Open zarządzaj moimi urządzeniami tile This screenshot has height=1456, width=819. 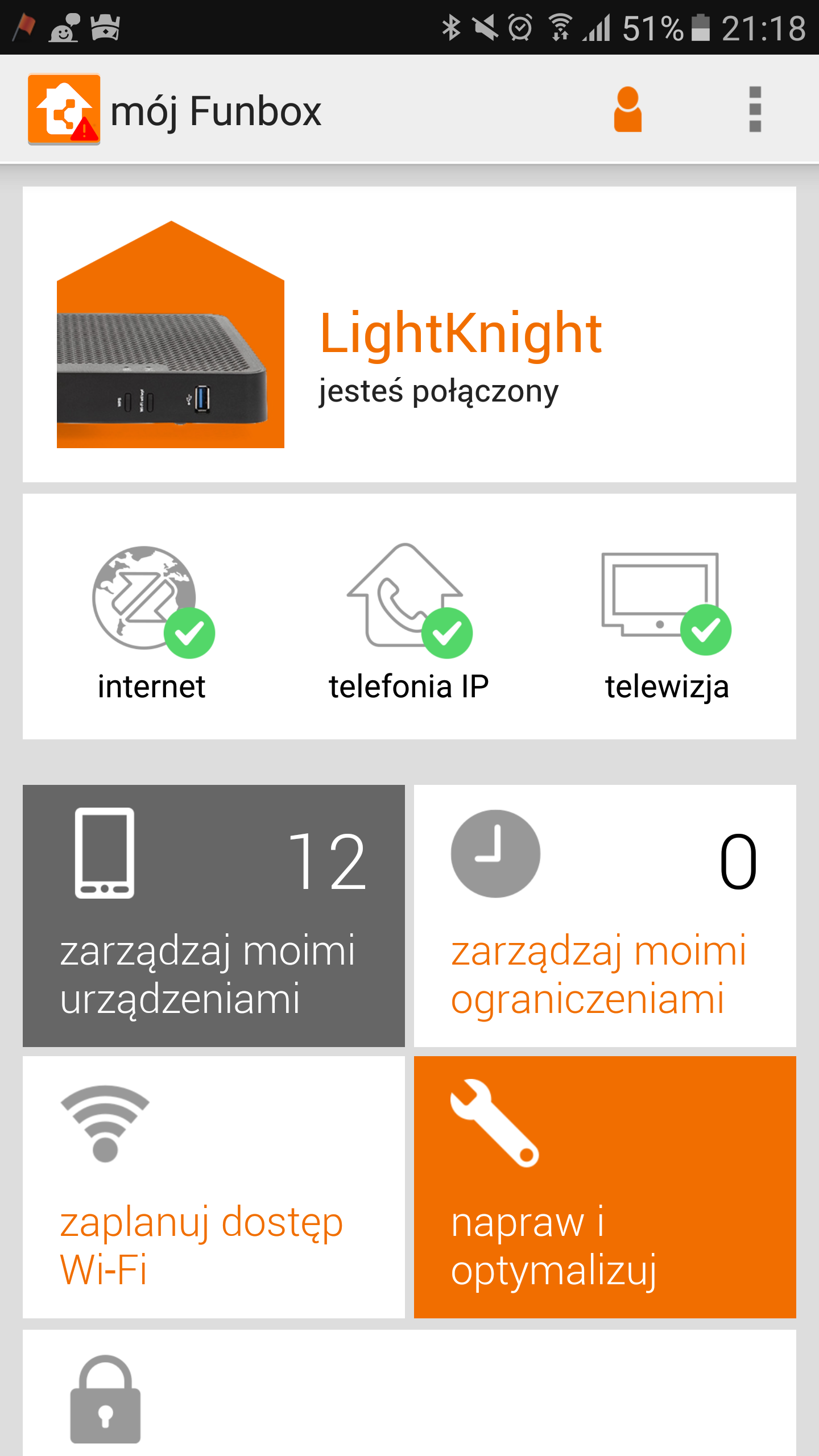(214, 916)
